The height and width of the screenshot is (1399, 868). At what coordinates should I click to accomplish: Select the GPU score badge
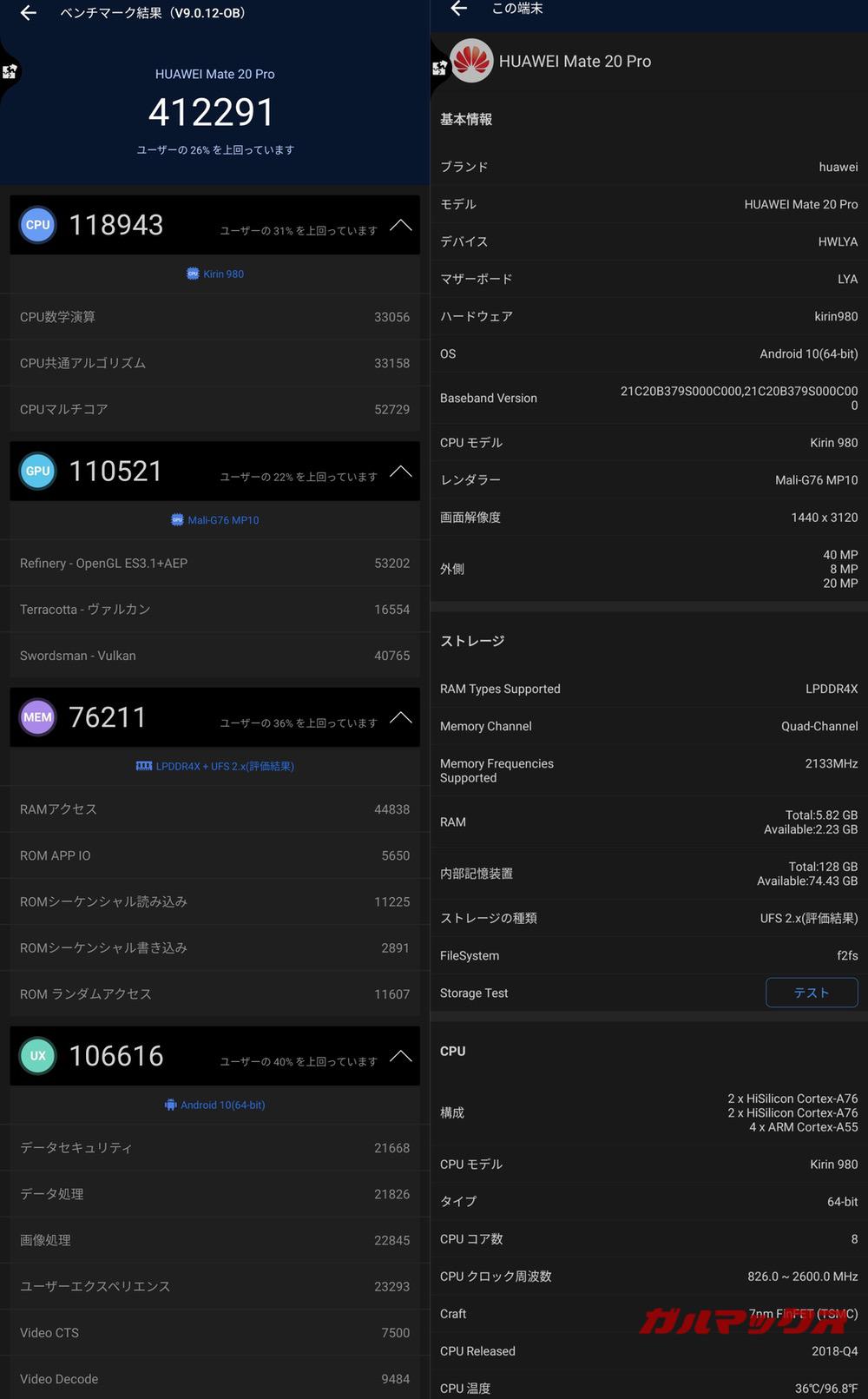(x=37, y=471)
